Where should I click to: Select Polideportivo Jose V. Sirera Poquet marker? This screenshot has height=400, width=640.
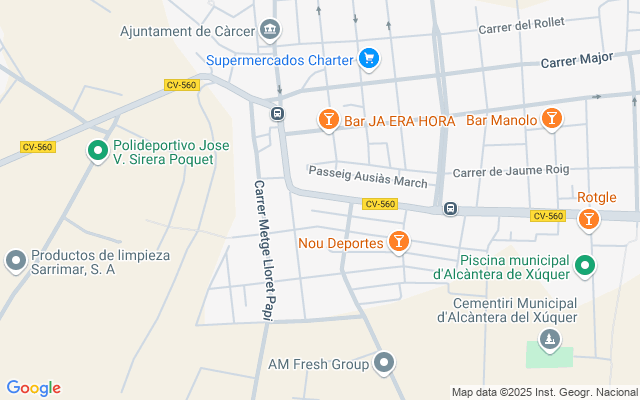click(97, 152)
